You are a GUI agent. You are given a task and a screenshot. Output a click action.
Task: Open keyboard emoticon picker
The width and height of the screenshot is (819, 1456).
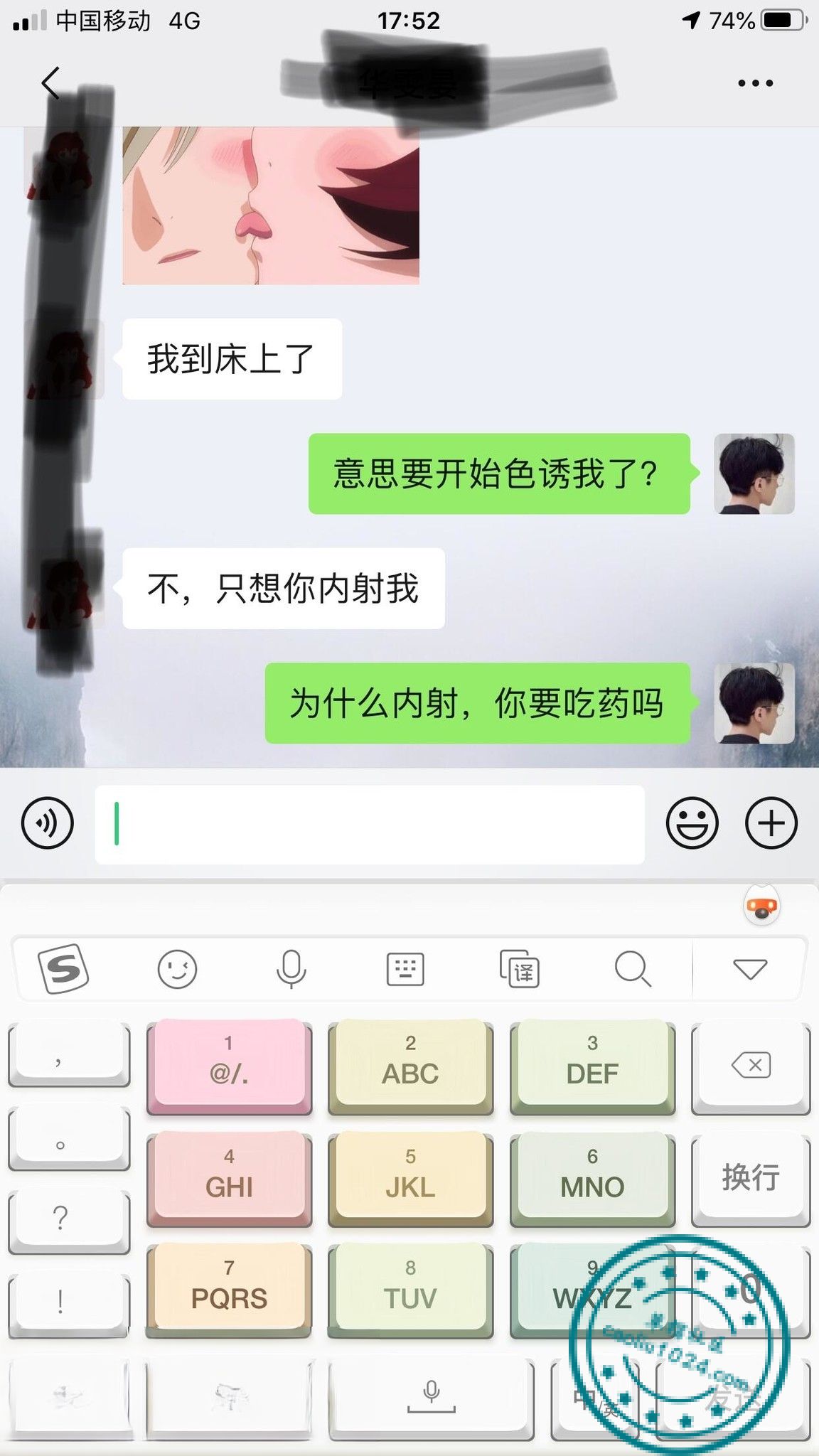pos(177,968)
